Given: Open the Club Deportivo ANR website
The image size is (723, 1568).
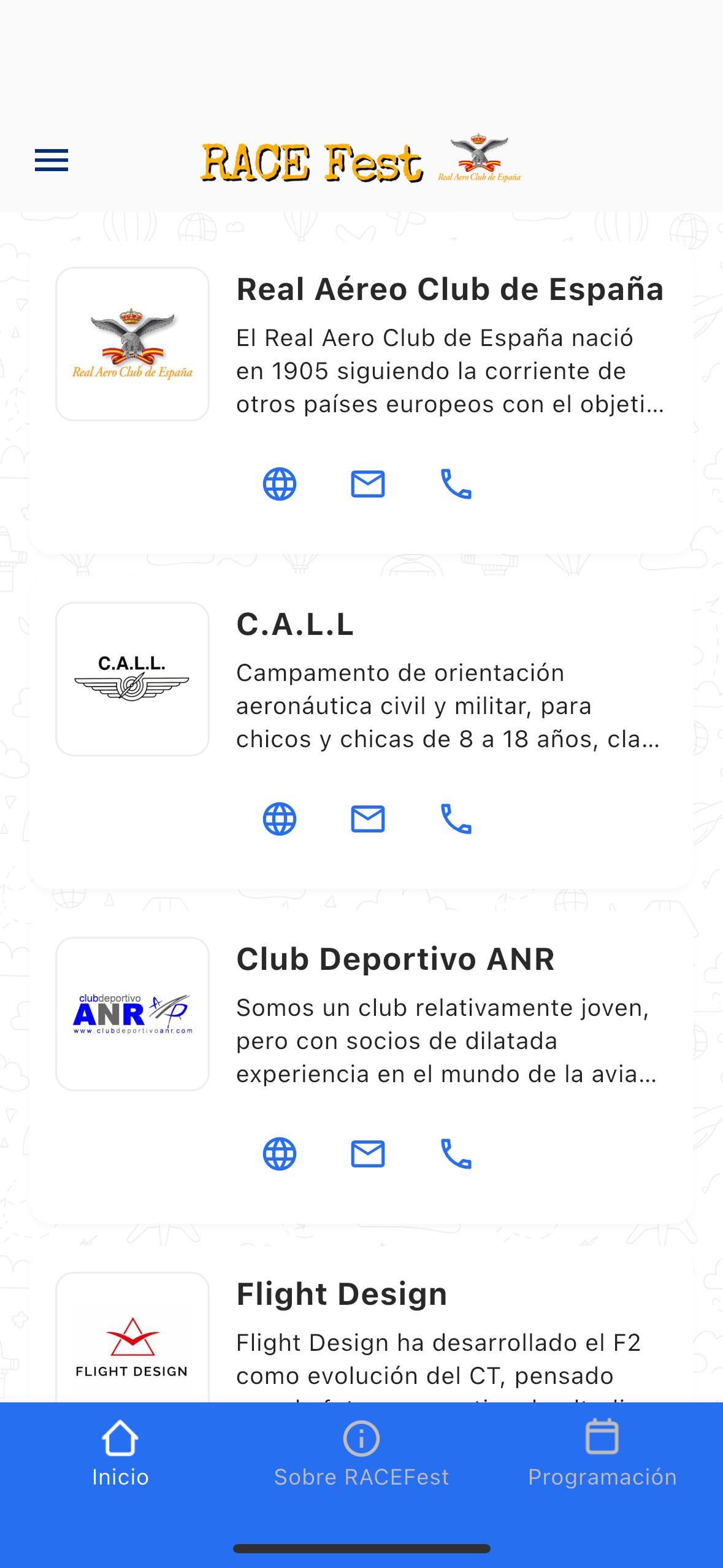Looking at the screenshot, I should (280, 1153).
